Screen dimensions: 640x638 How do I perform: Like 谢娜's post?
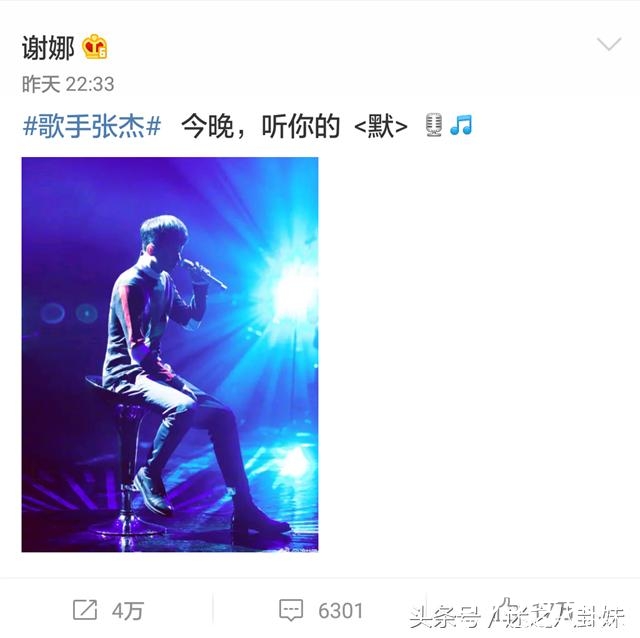coord(511,607)
